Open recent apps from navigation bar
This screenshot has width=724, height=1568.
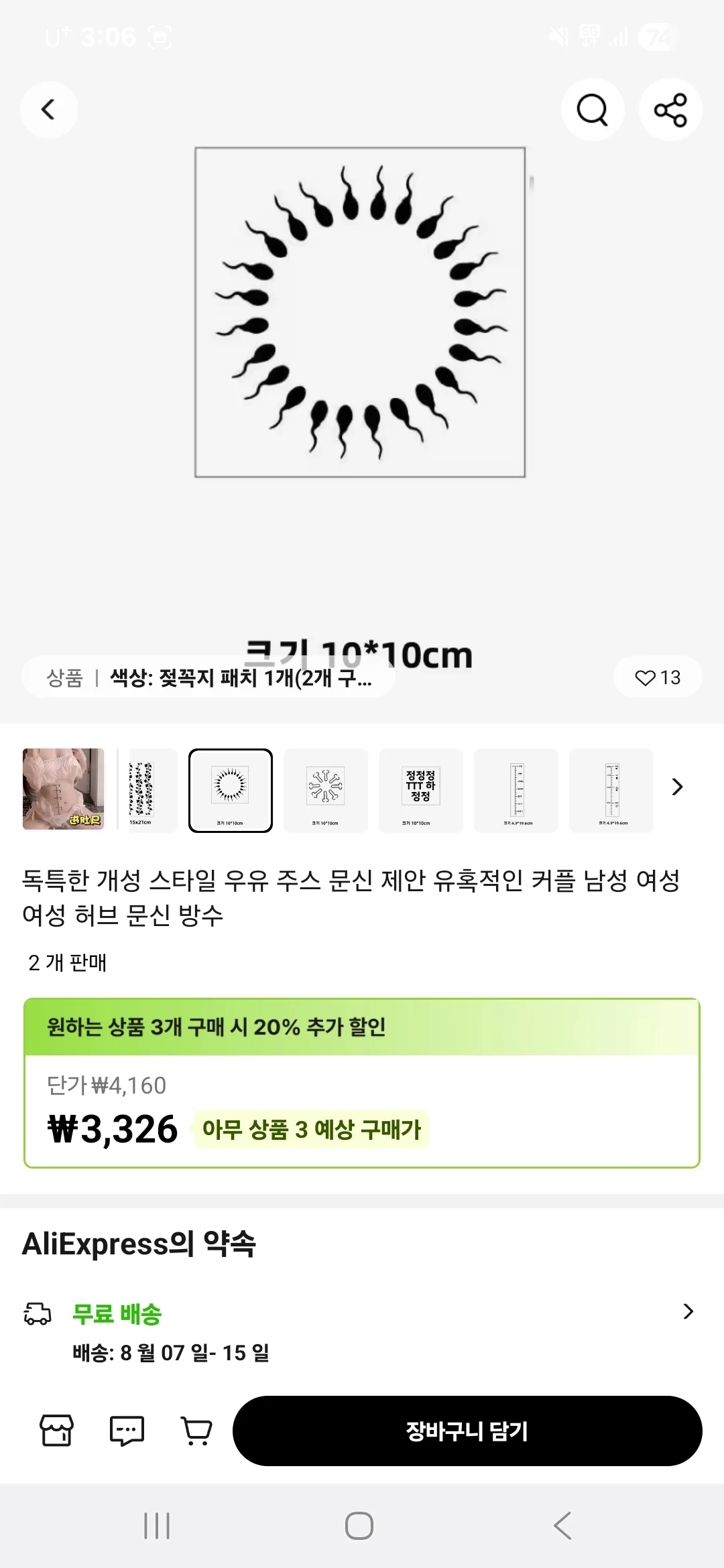coord(157,1526)
